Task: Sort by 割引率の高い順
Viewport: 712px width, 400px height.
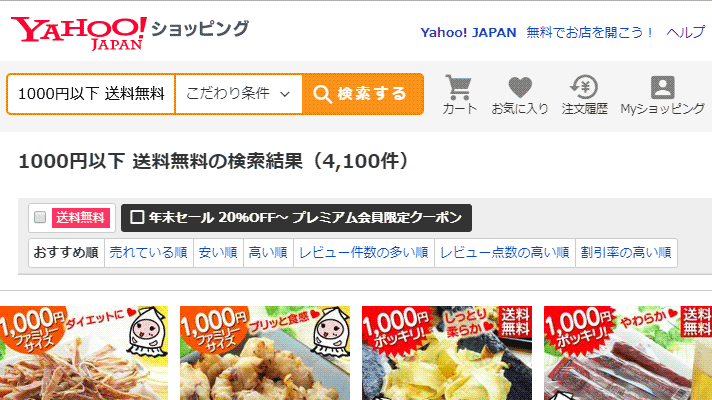Action: tap(625, 253)
